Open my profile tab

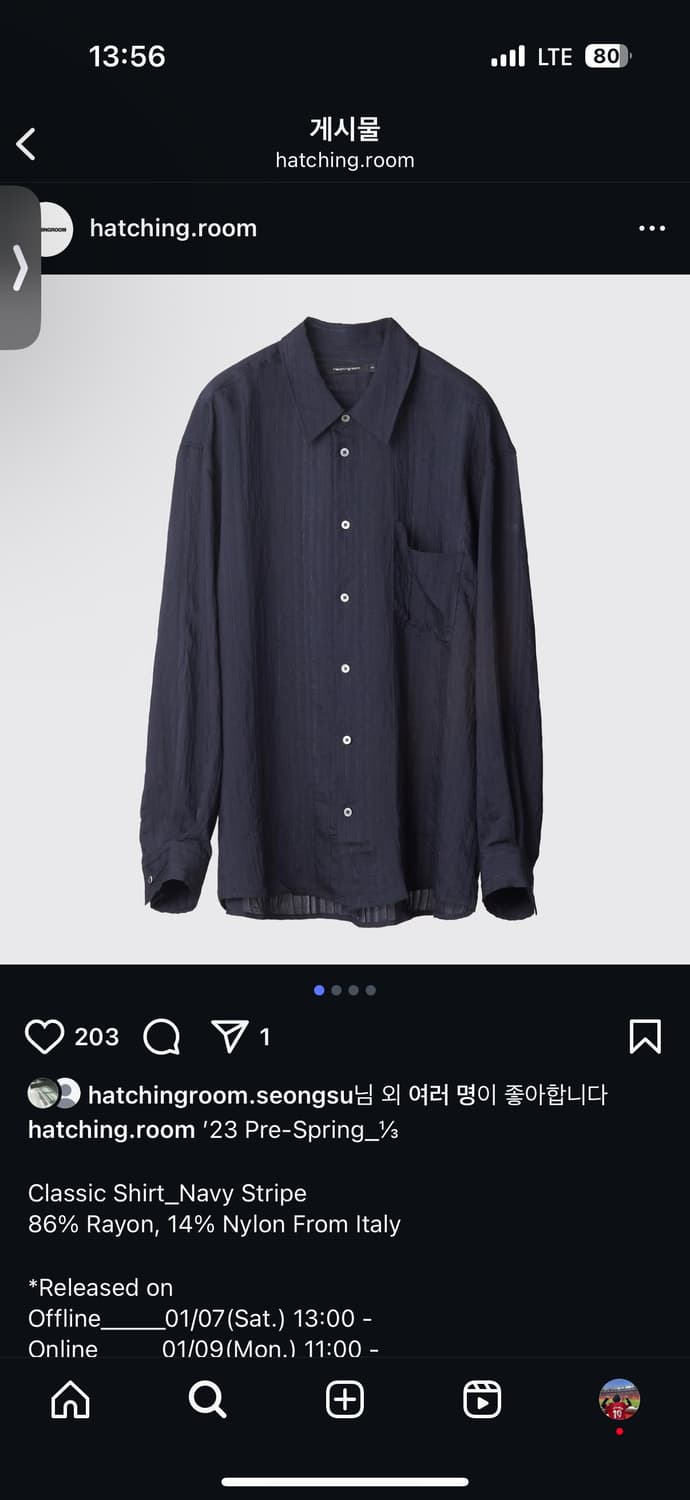coord(619,1400)
